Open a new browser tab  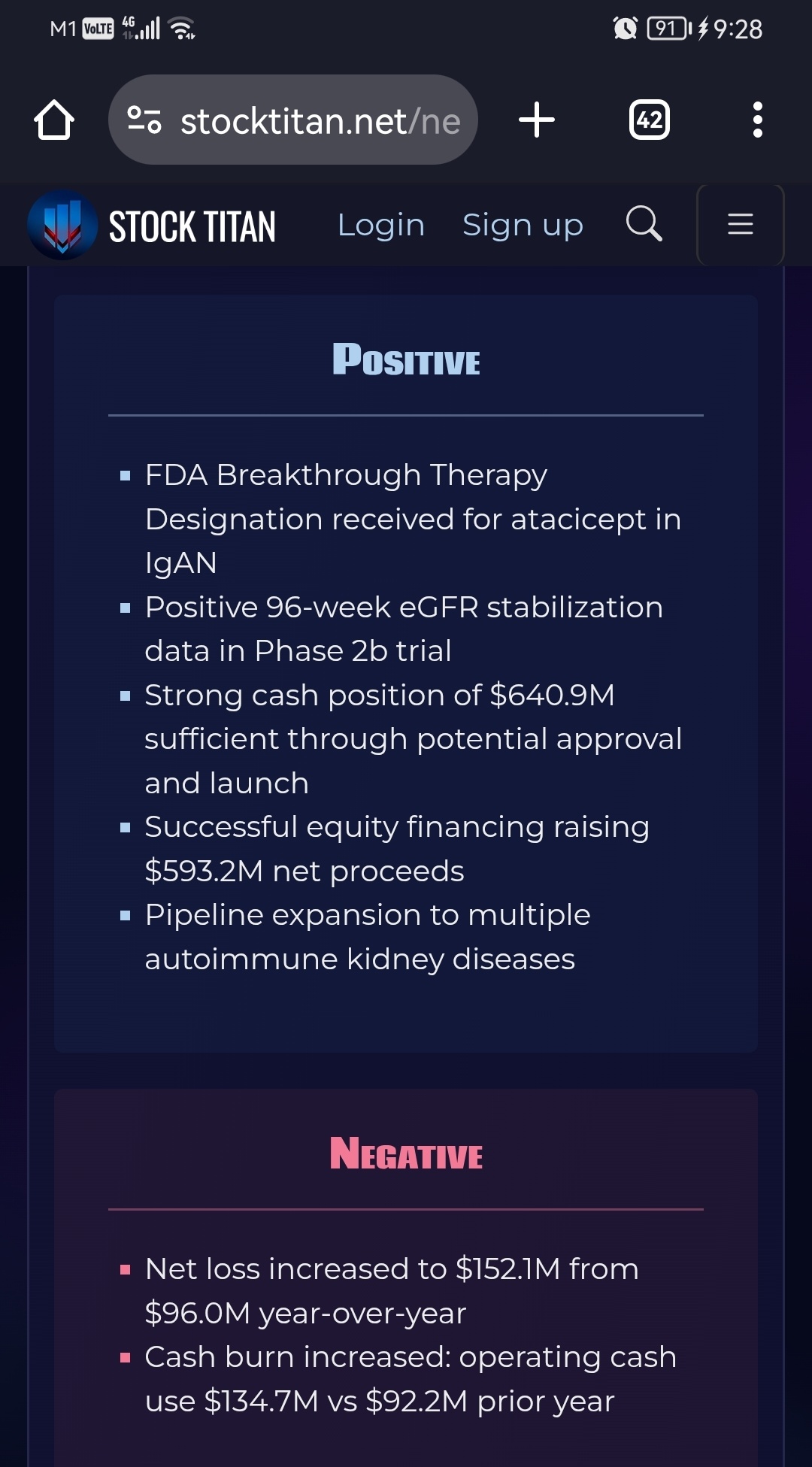(x=537, y=120)
